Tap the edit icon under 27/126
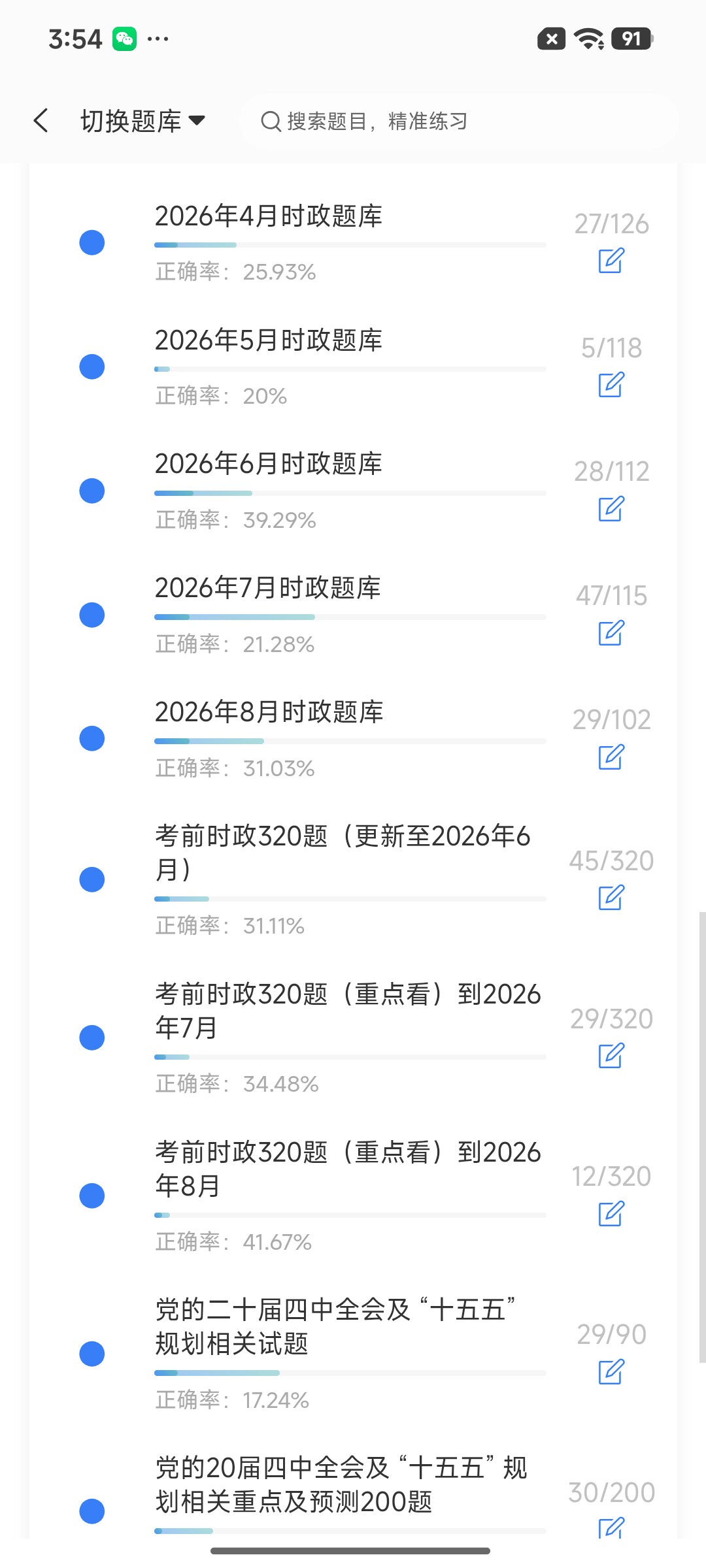 [611, 261]
